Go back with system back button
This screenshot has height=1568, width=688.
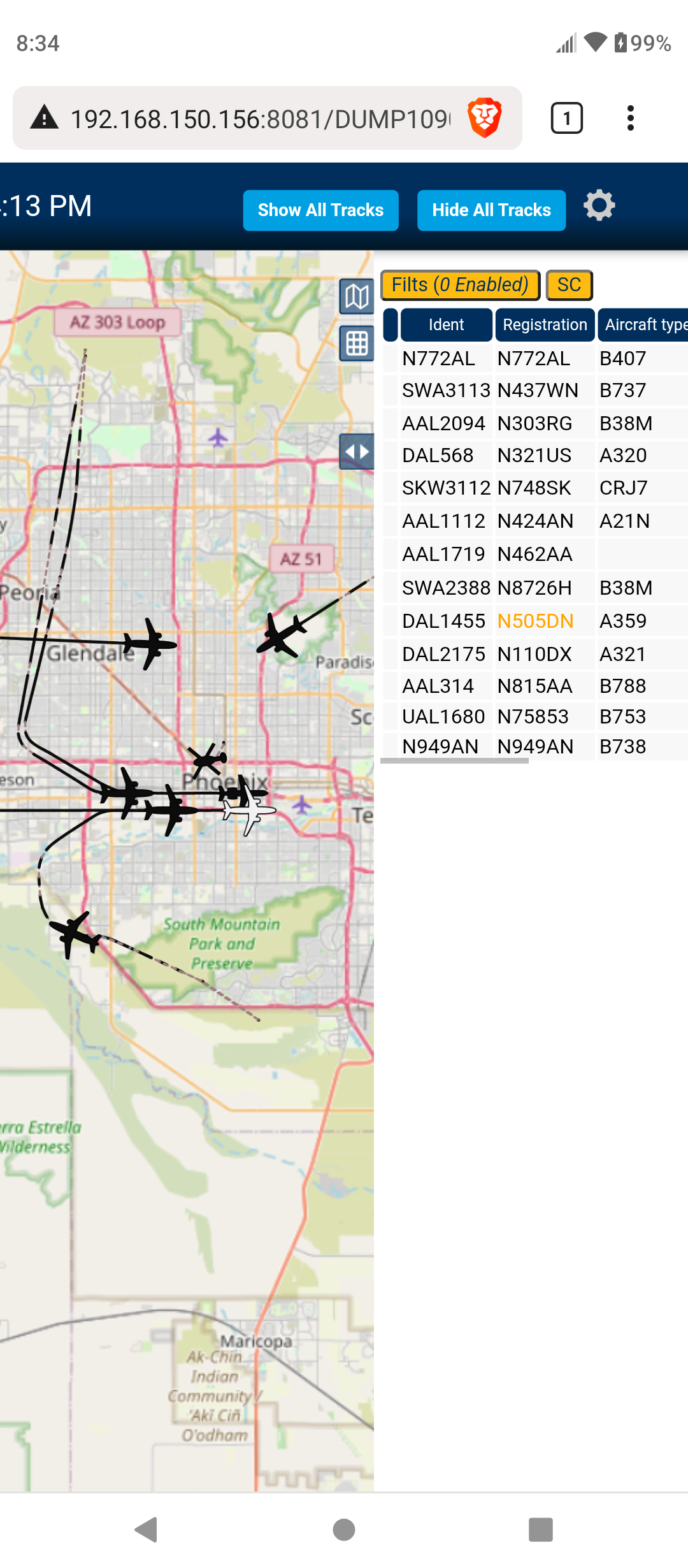[x=147, y=1529]
